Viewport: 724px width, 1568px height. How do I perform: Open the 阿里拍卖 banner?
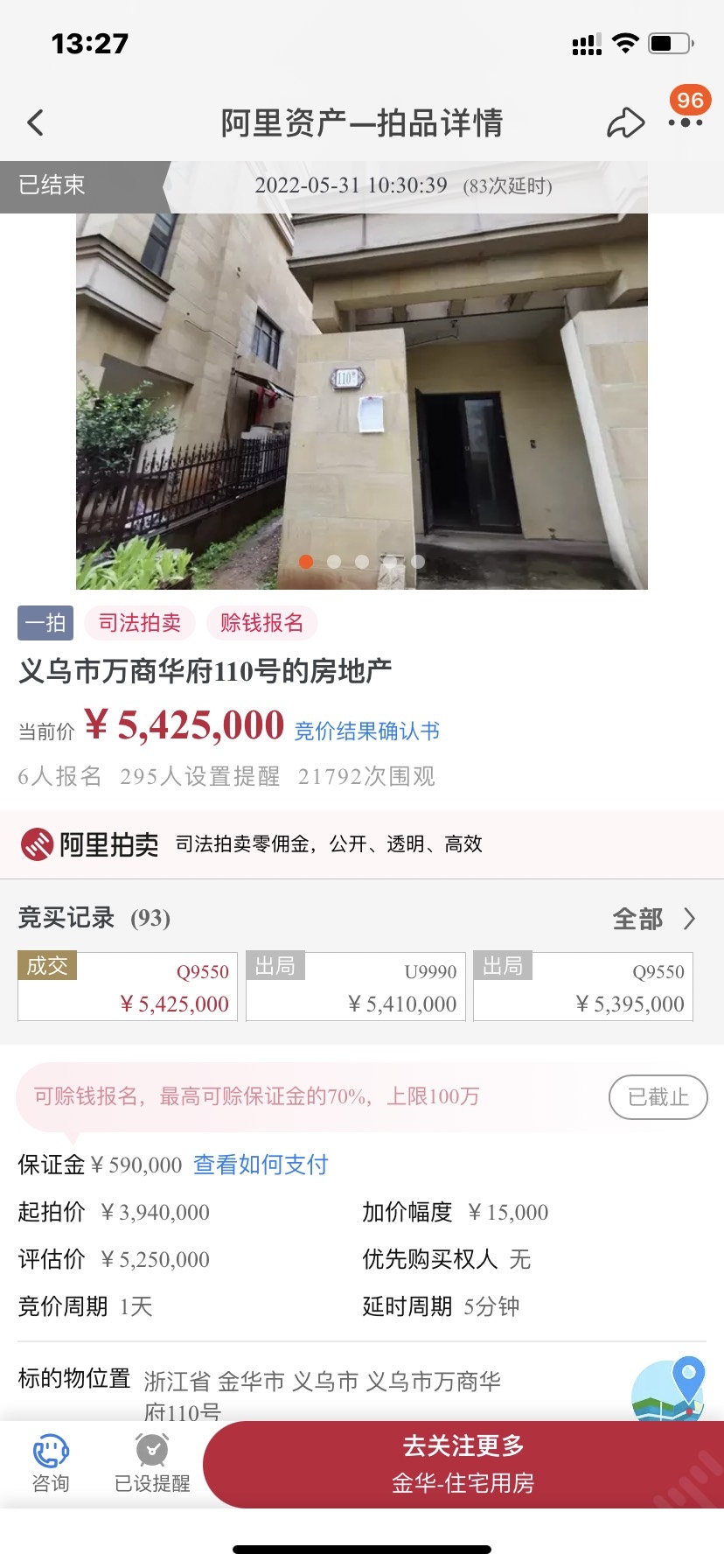[362, 844]
